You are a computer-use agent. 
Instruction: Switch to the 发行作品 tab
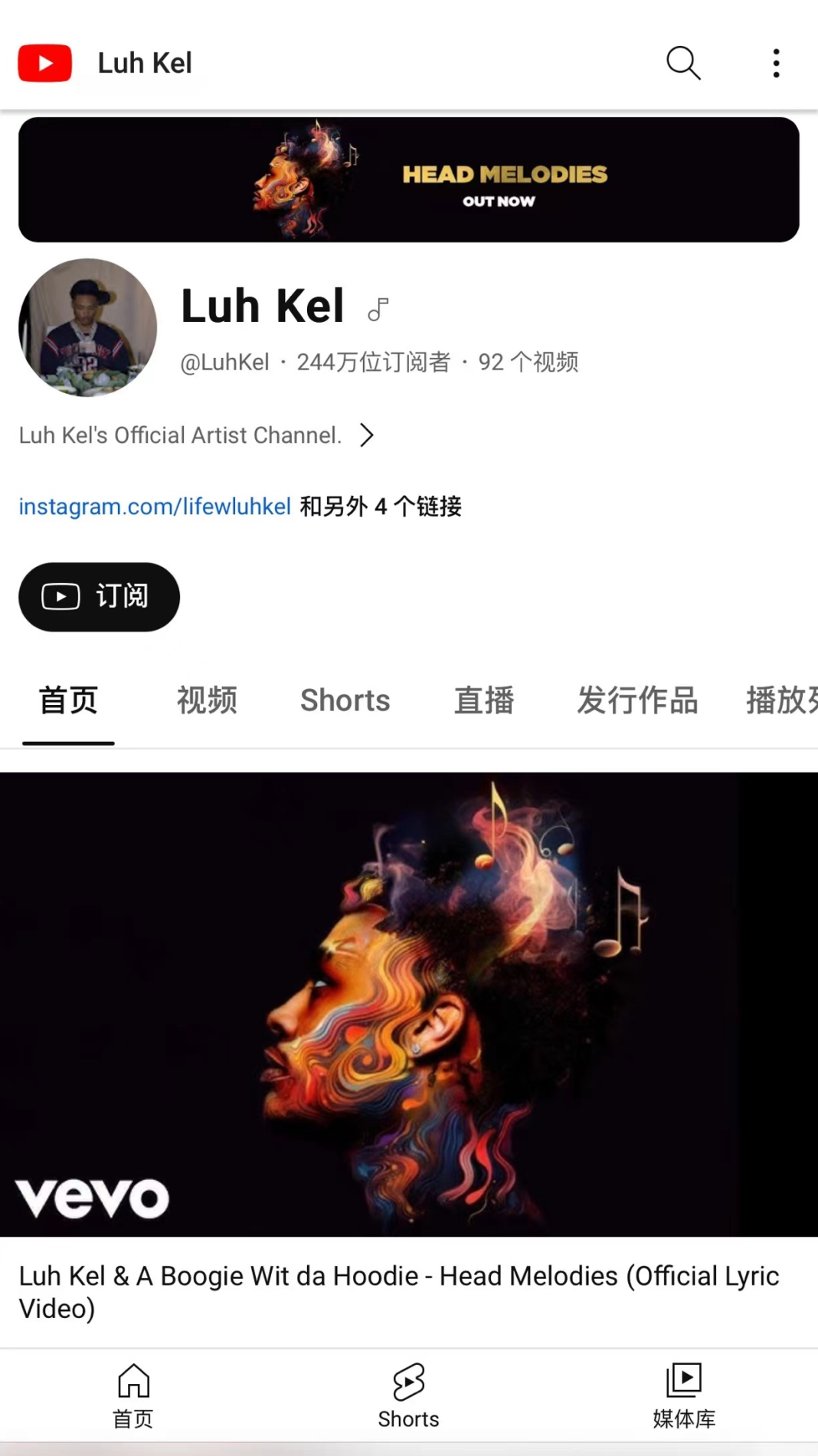[637, 700]
